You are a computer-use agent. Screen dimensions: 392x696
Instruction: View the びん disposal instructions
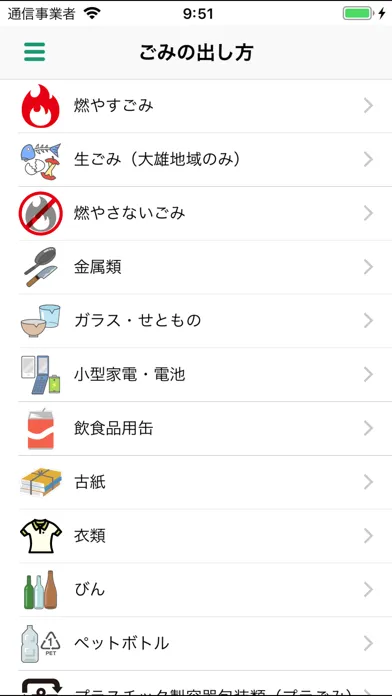coord(196,590)
